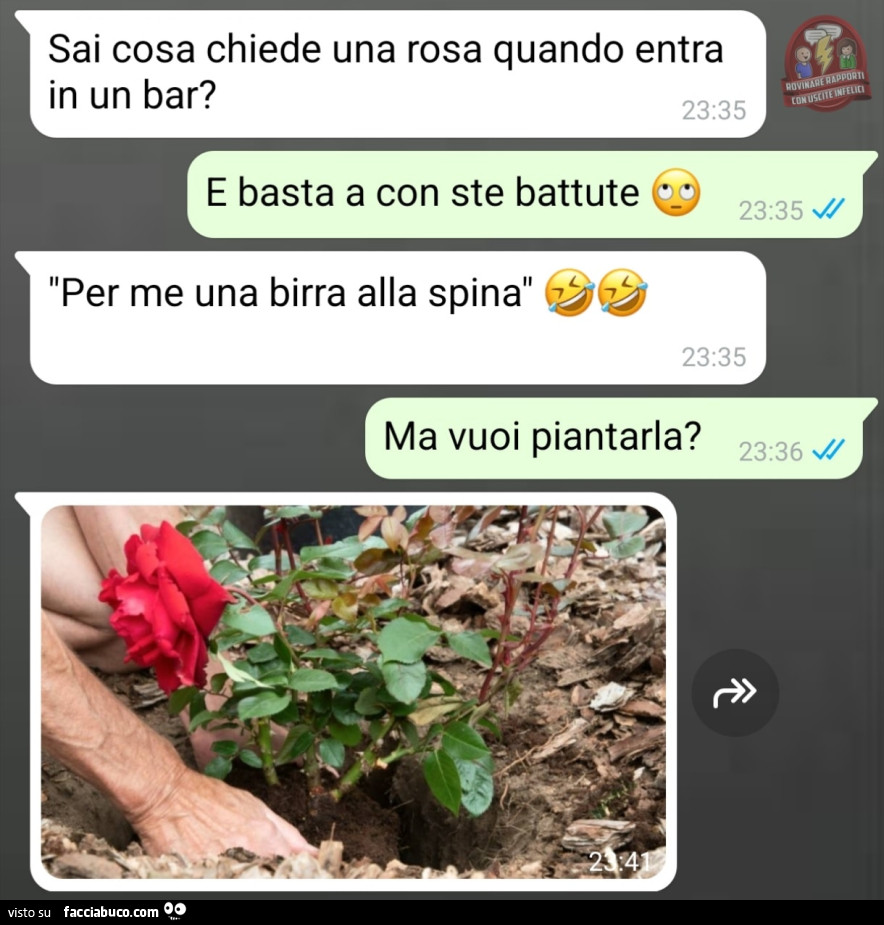Open the rose planting photo message
This screenshot has height=925, width=884.
(353, 691)
